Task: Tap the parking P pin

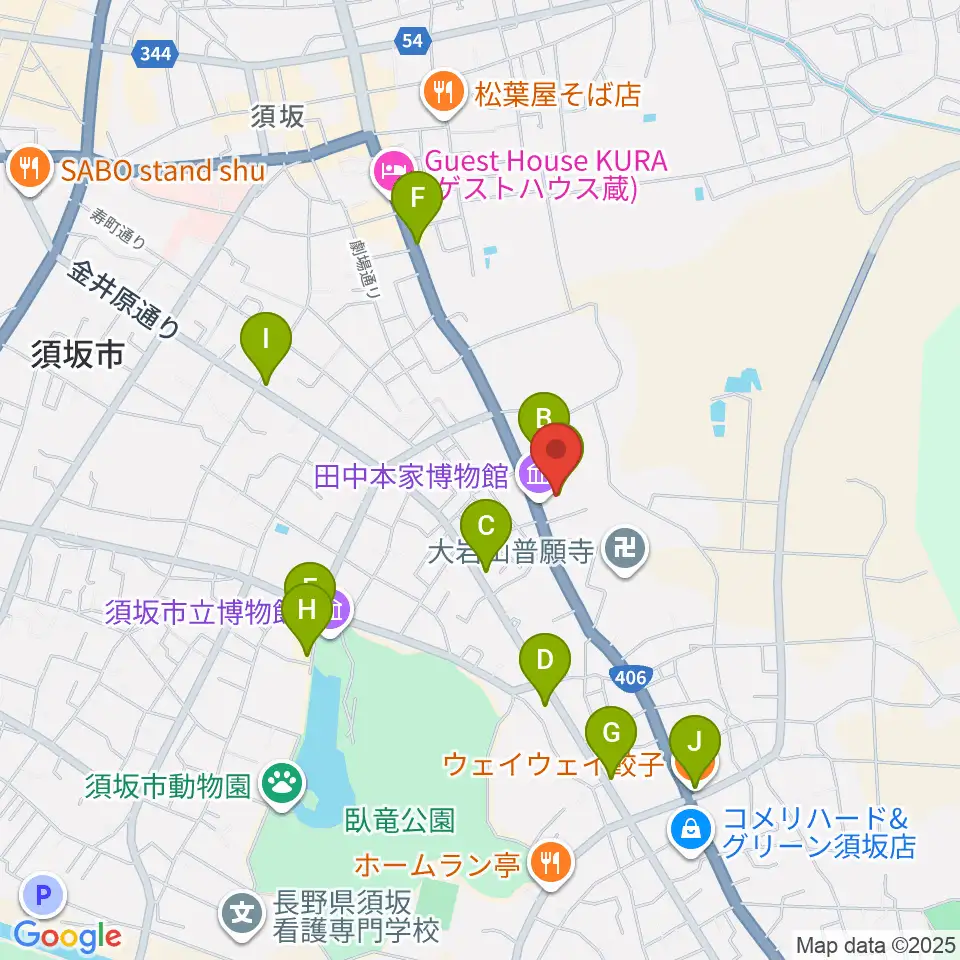Action: (42, 897)
